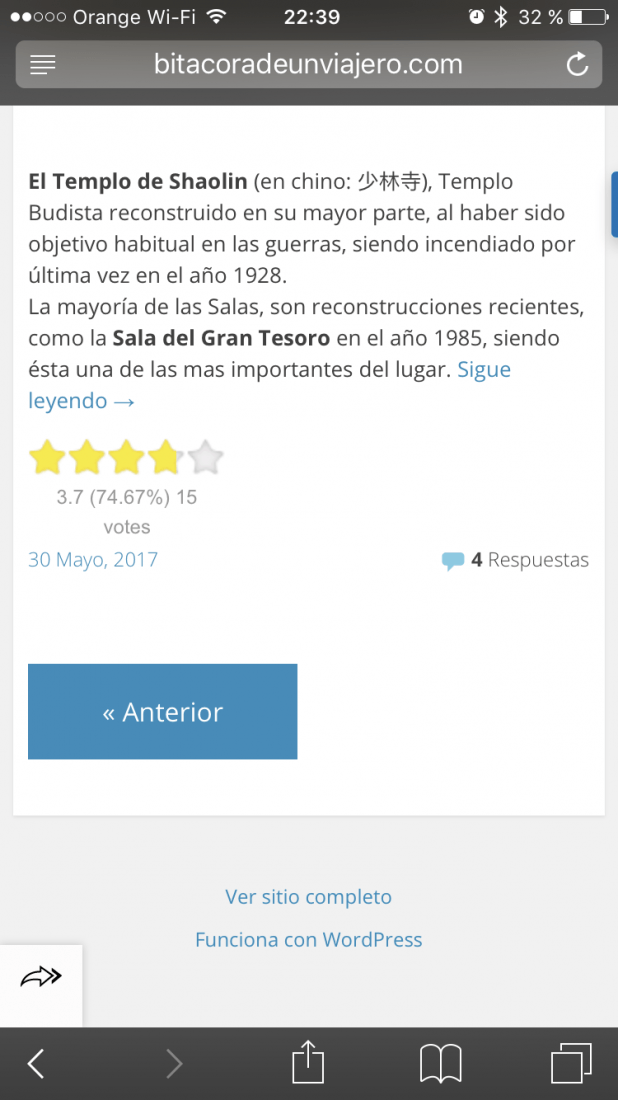618x1100 pixels.
Task: Open Ver sitio completo link
Action: 309,897
